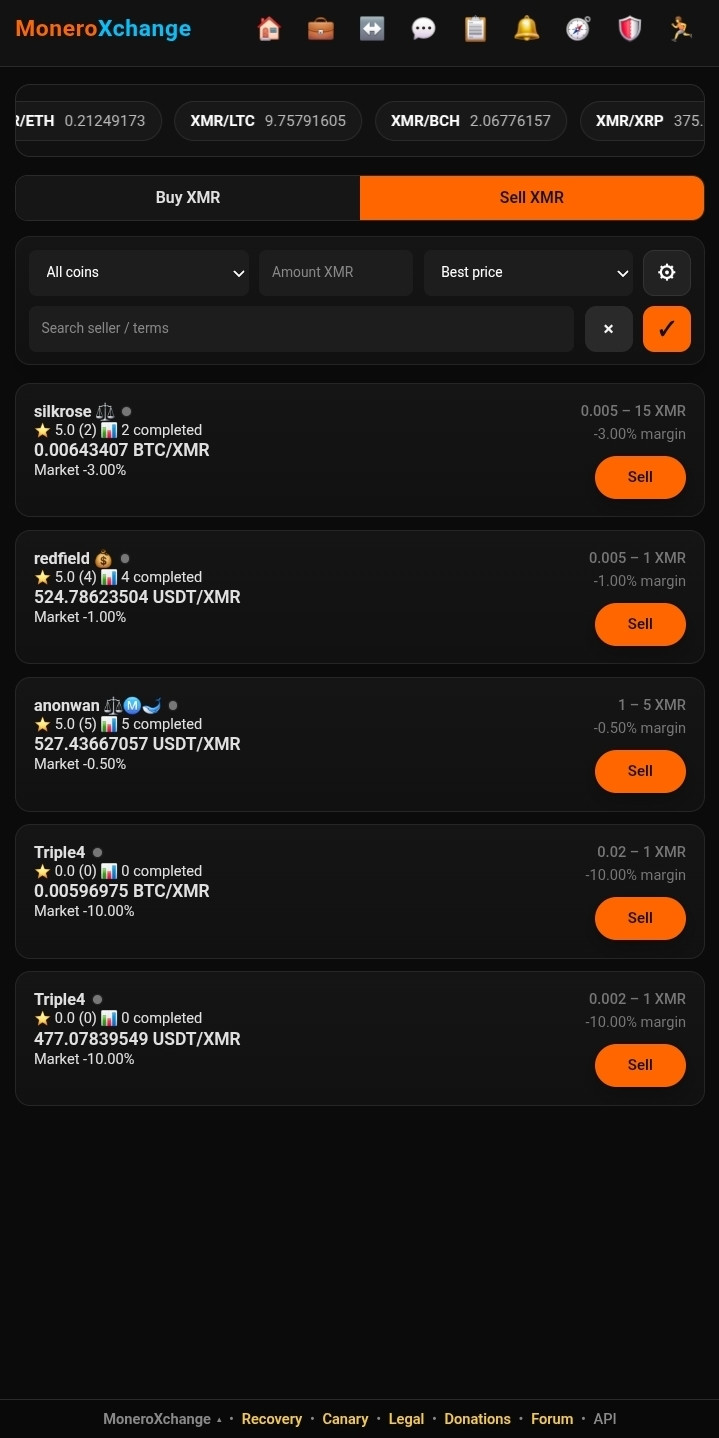Open the home icon in header
Image resolution: width=719 pixels, height=1438 pixels.
click(269, 29)
